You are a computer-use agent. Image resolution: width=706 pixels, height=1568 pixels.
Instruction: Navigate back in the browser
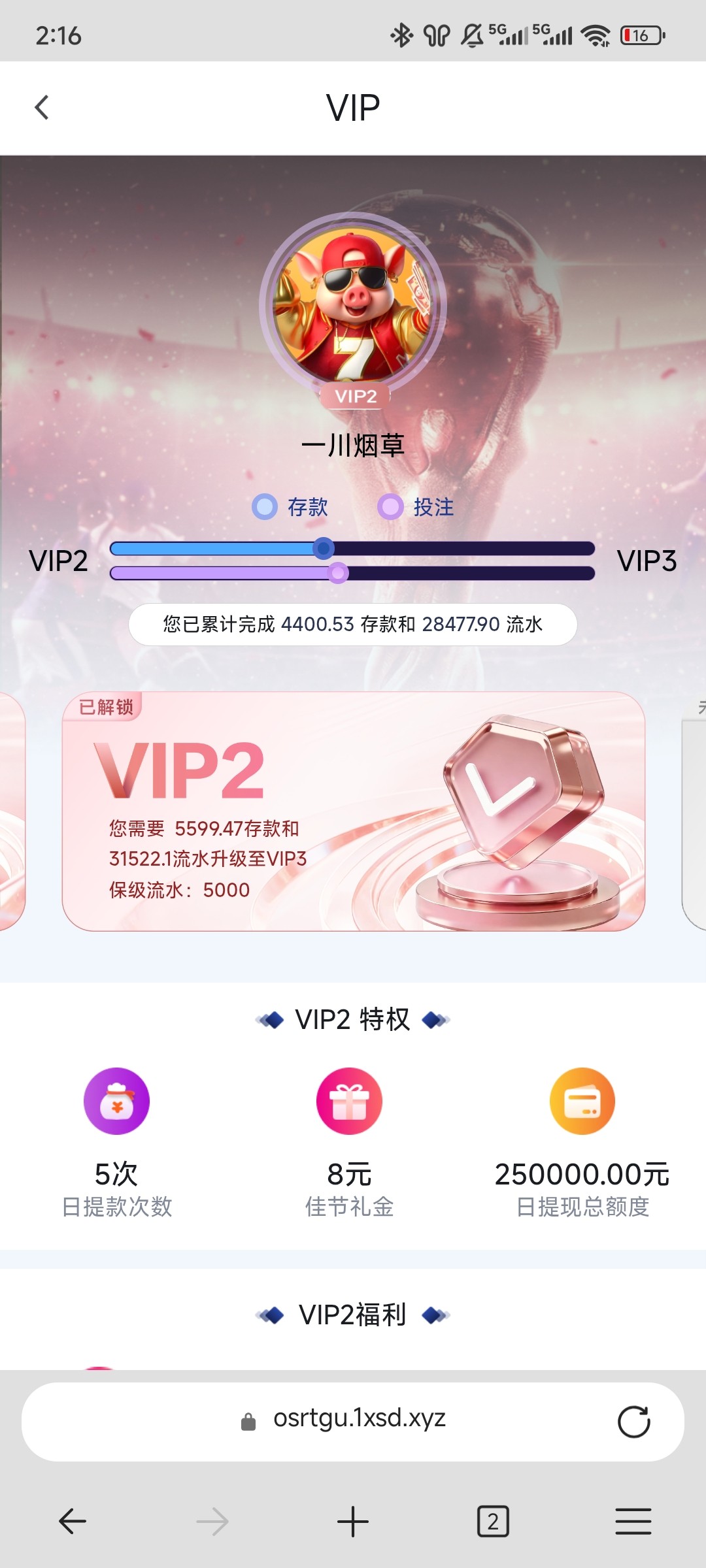[73, 1522]
